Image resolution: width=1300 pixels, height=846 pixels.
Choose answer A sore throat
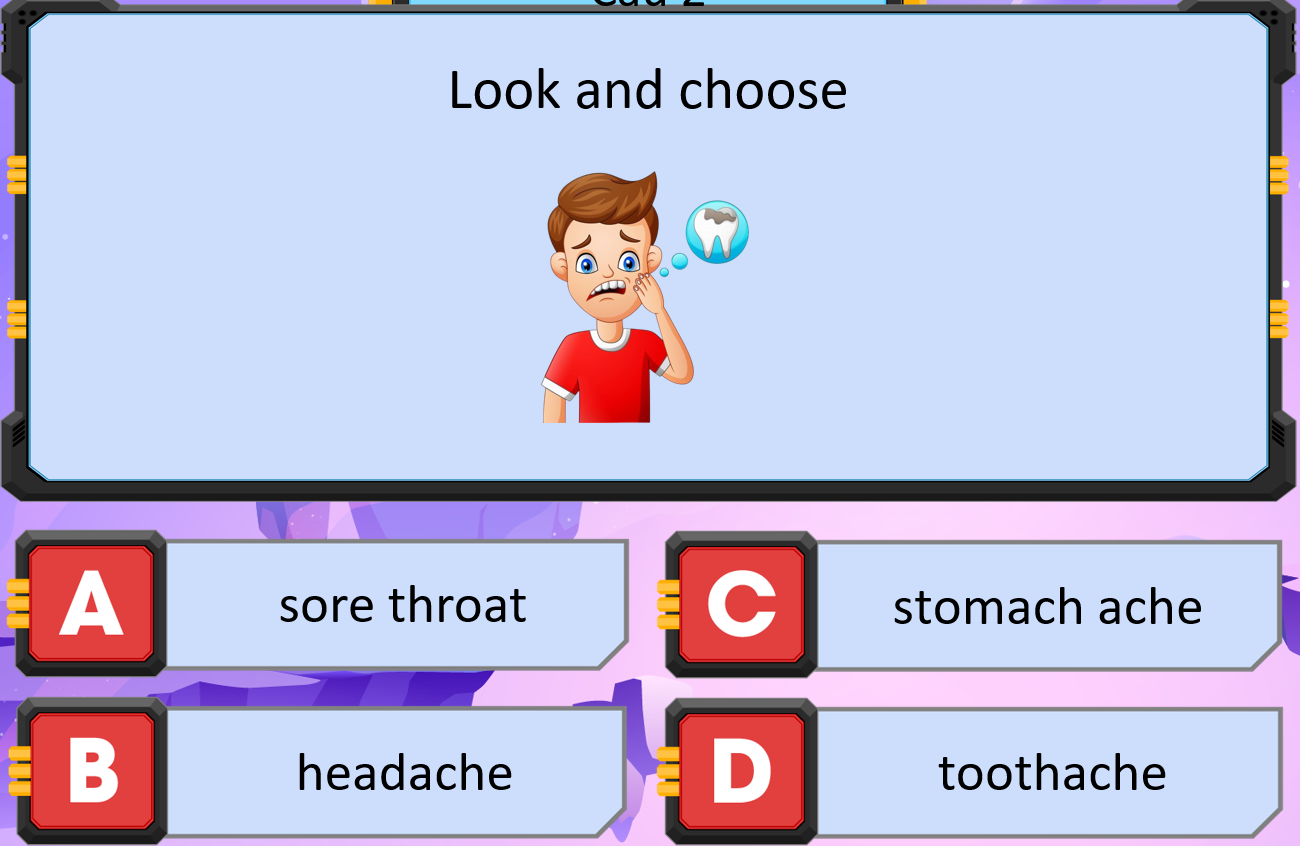point(400,605)
